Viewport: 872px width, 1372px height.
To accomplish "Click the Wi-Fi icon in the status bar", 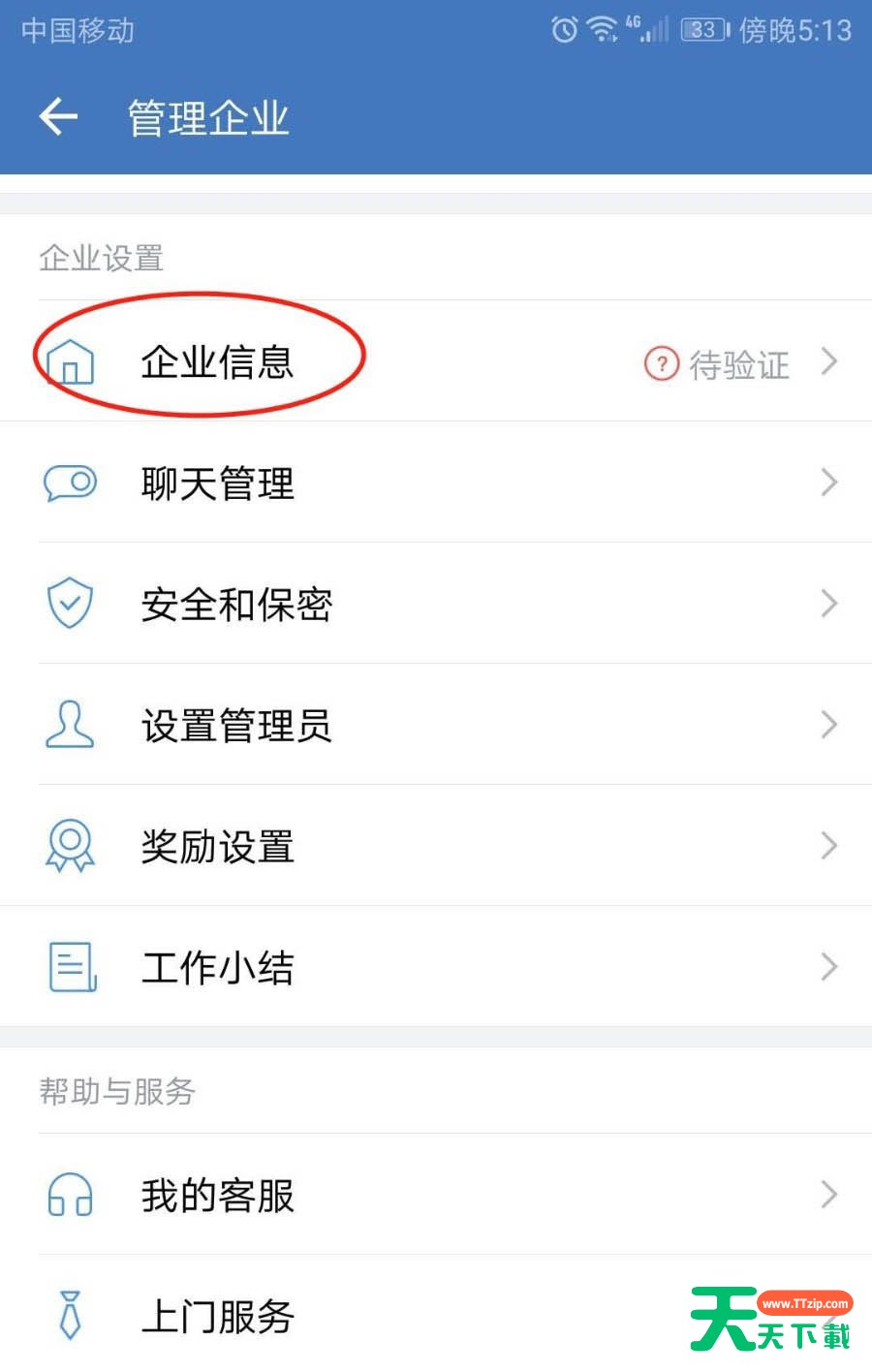I will [x=603, y=28].
